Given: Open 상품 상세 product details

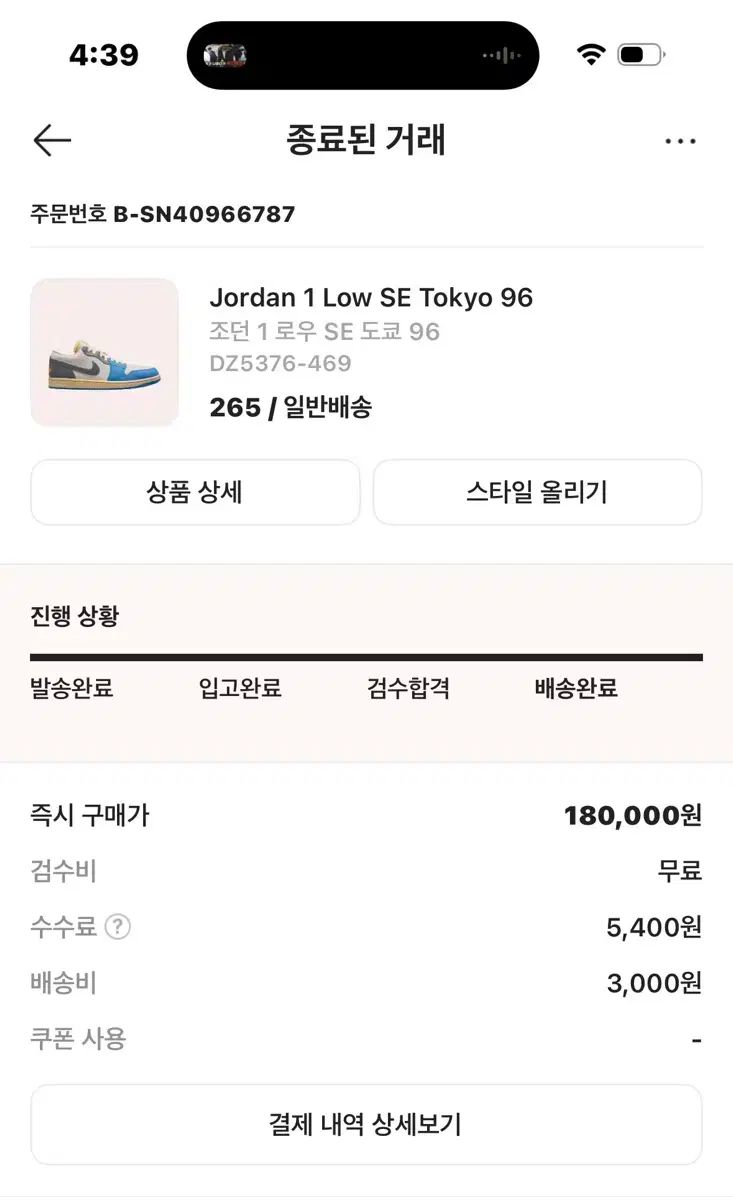Looking at the screenshot, I should 195,492.
